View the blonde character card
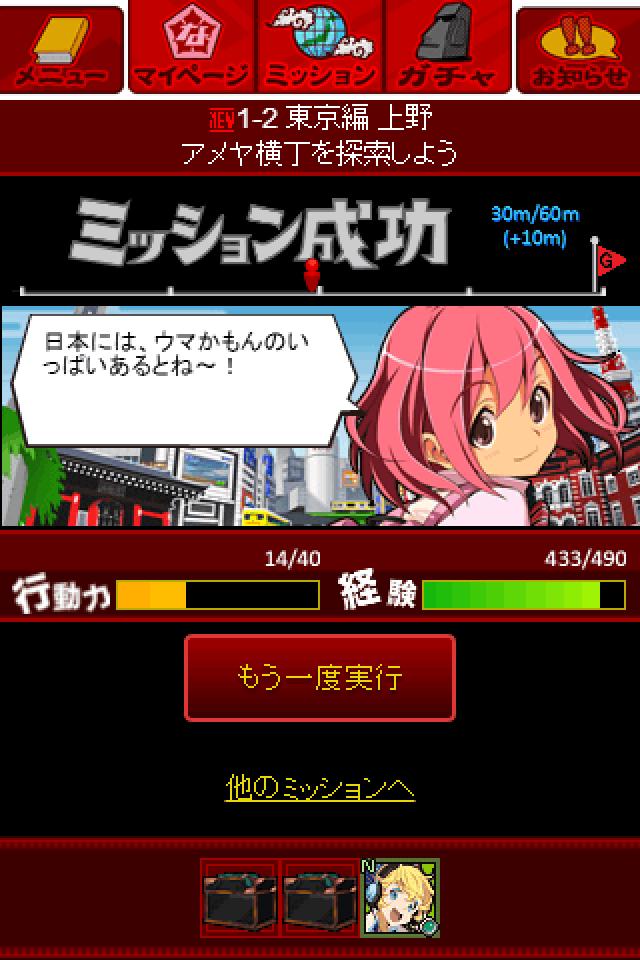Image resolution: width=640 pixels, height=960 pixels. 400,897
